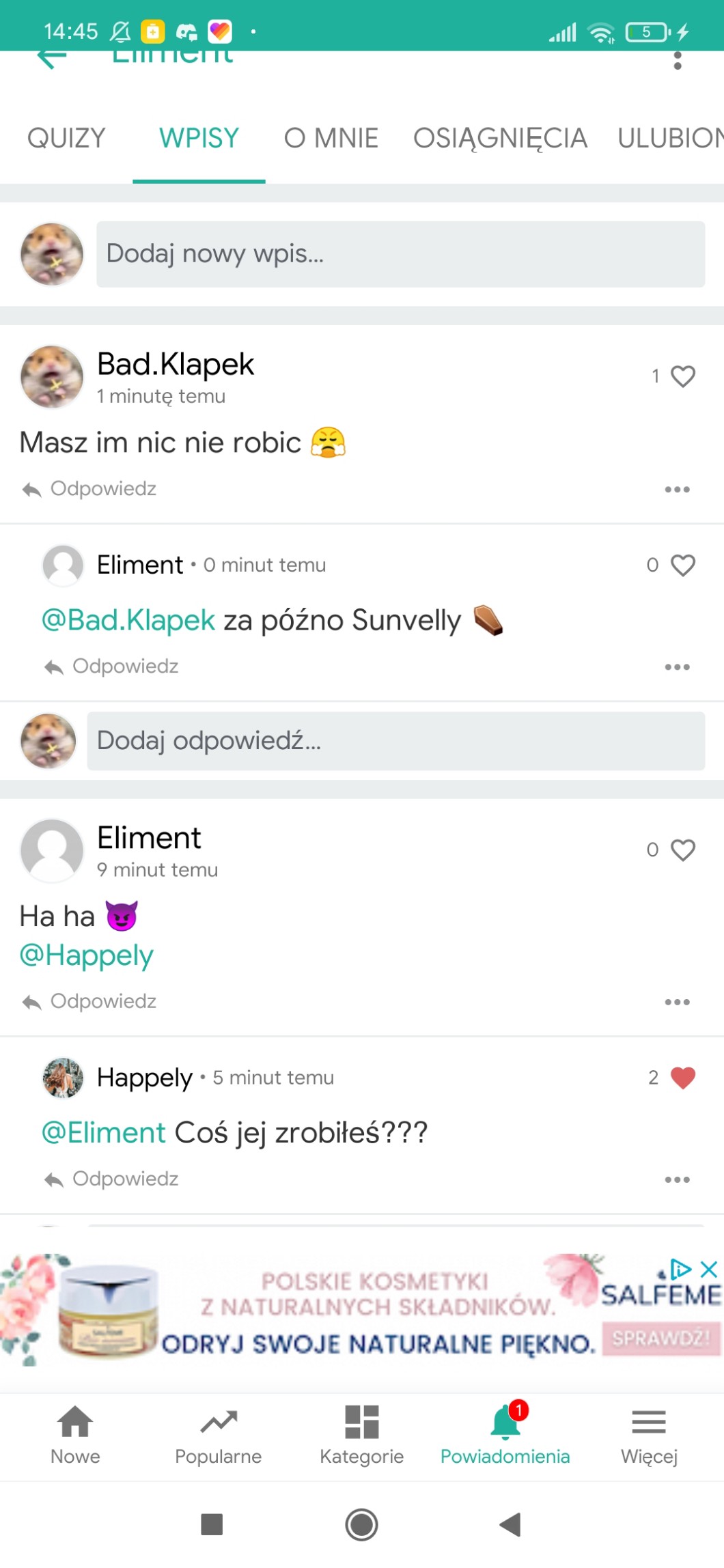This screenshot has height=1568, width=724.
Task: Open options for Bad.Klapek's post
Action: 677,490
